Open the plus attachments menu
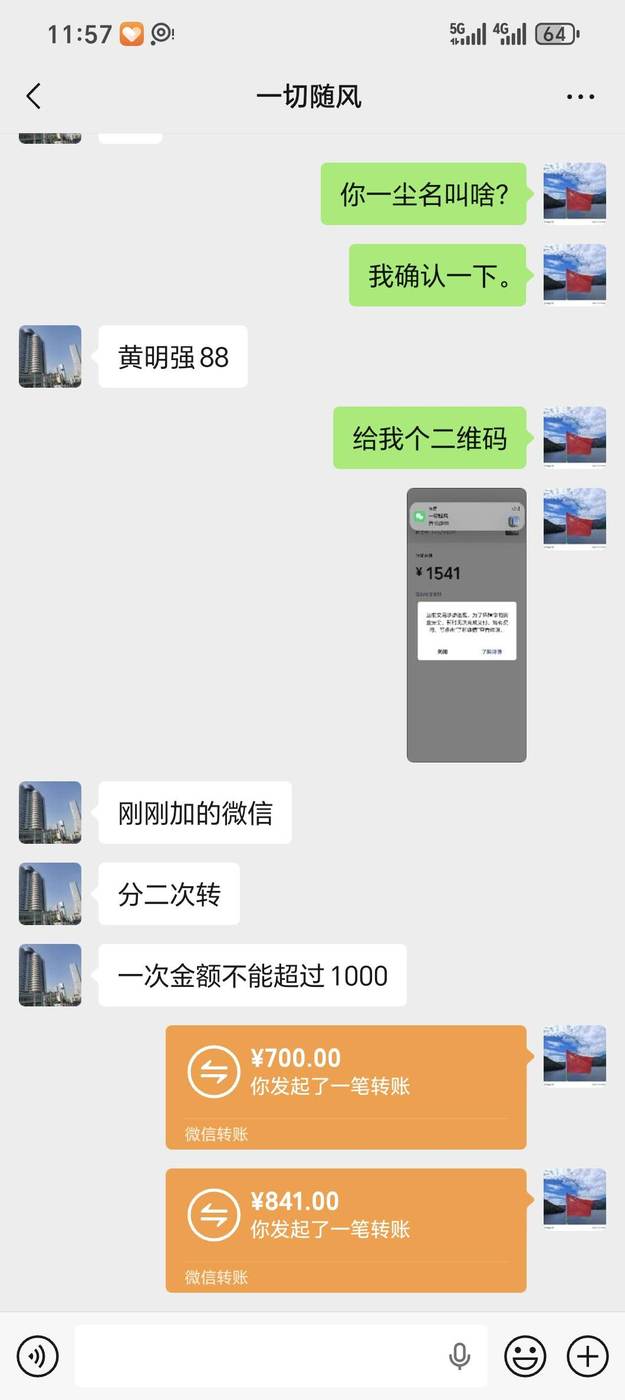The height and width of the screenshot is (1400, 625). 587,1356
